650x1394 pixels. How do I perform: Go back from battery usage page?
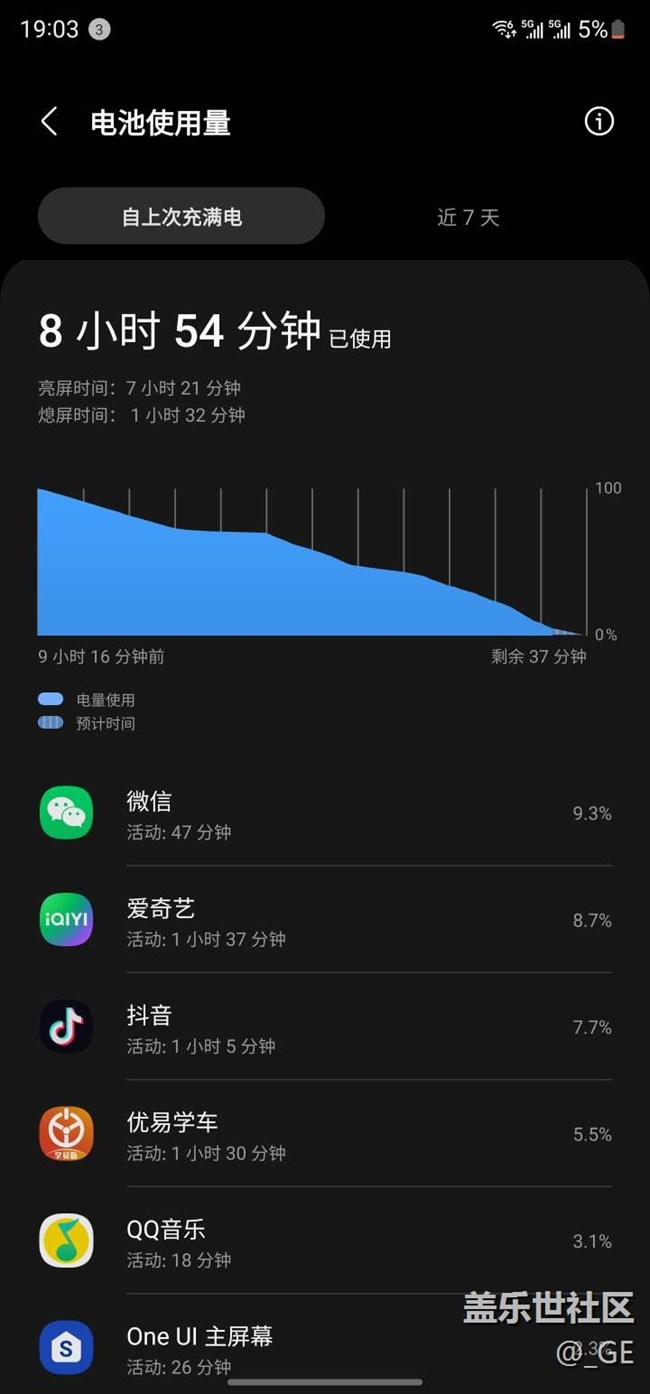[49, 122]
